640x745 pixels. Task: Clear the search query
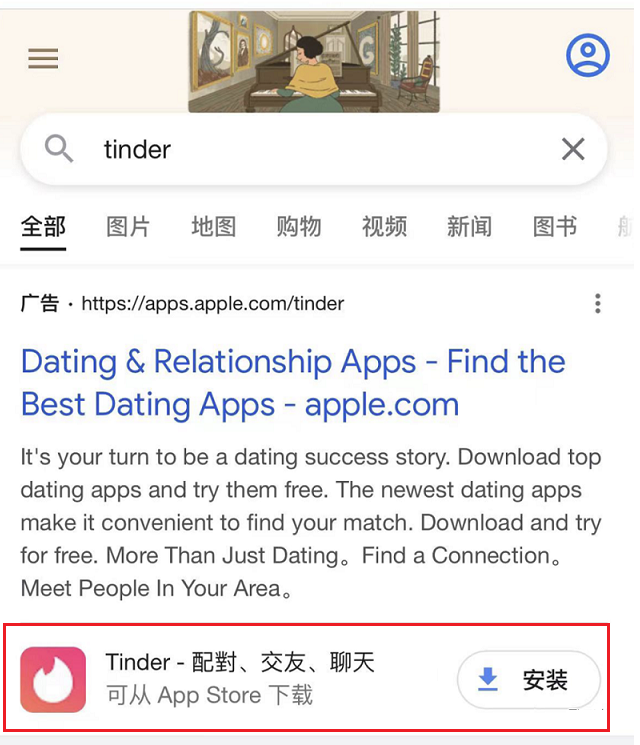(x=573, y=150)
